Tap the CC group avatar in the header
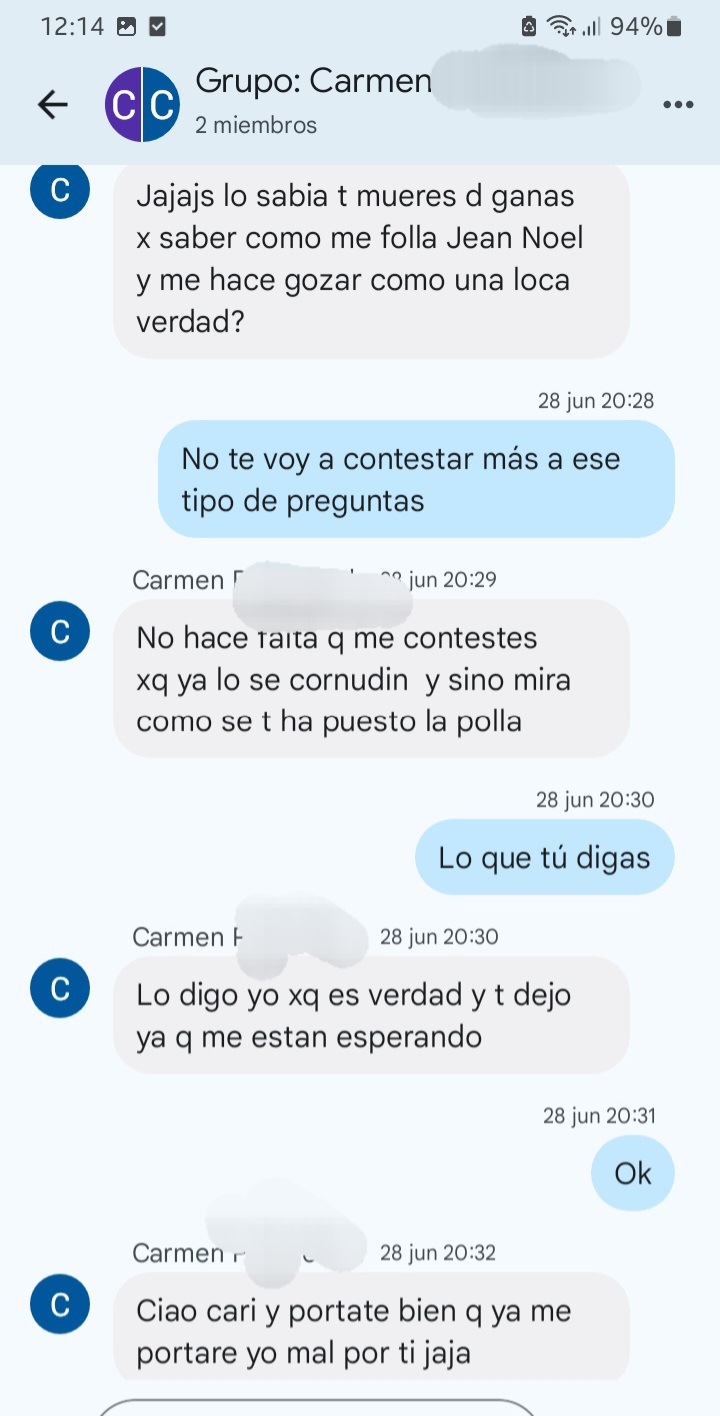720x1416 pixels. click(x=142, y=104)
